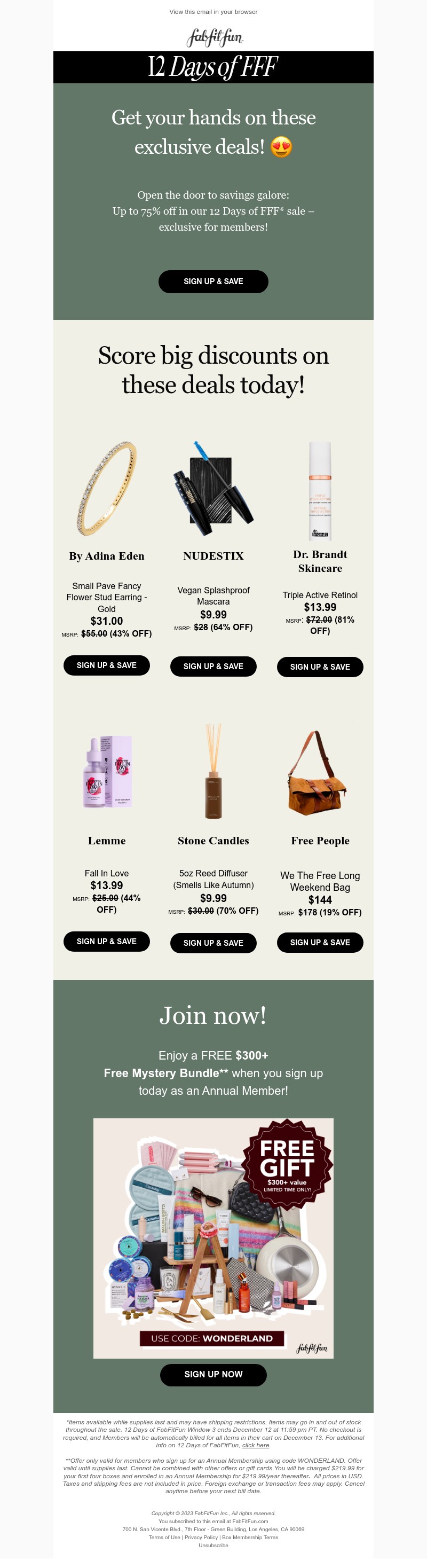427x1568 pixels.
Task: Unsubscribe from this email
Action: (213, 1546)
